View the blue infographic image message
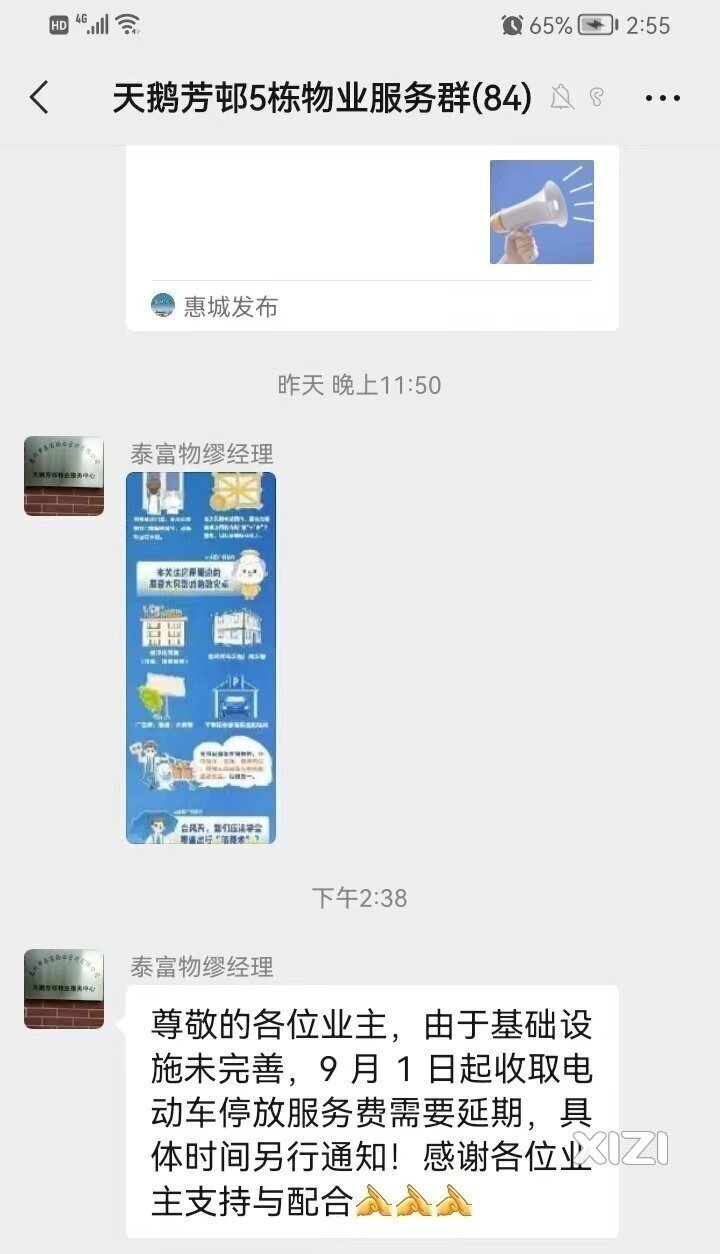The height and width of the screenshot is (1254, 720). click(201, 657)
